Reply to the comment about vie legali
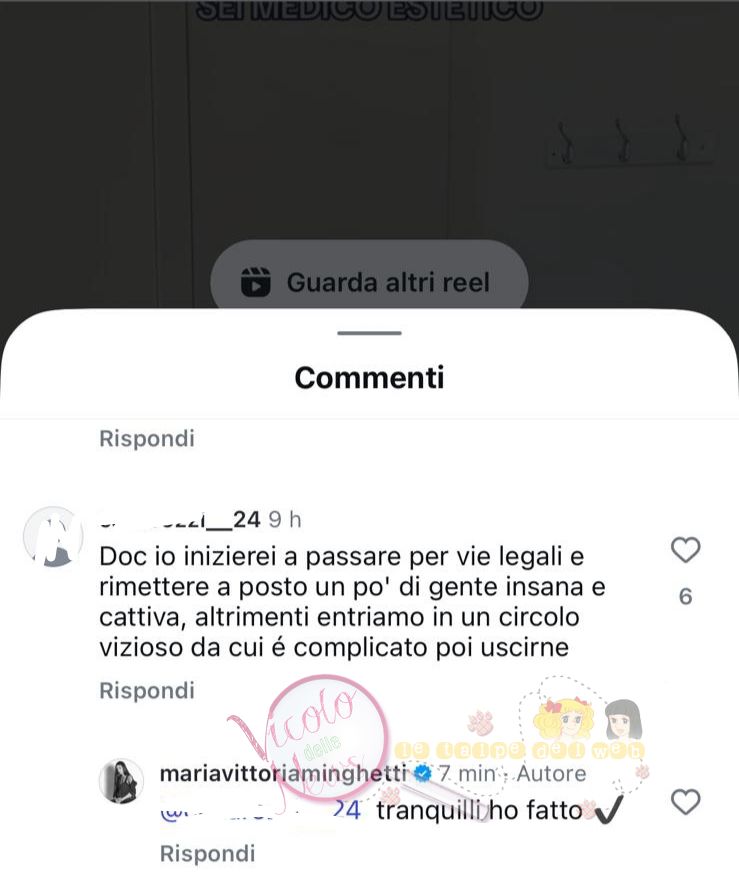739x888 pixels. pyautogui.click(x=147, y=690)
